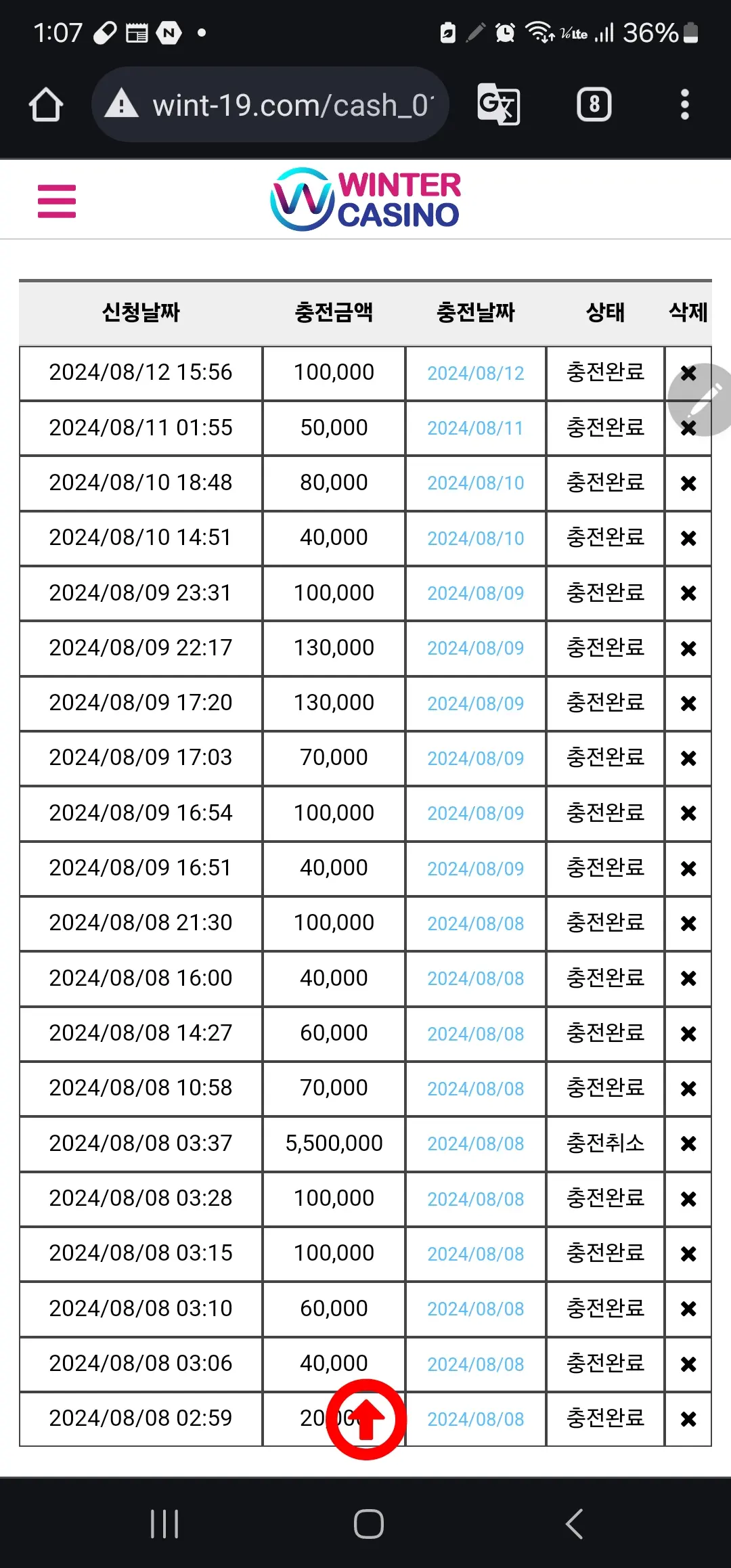
Task: Delete the 2024/08/08 14:27 record
Action: click(x=688, y=1034)
